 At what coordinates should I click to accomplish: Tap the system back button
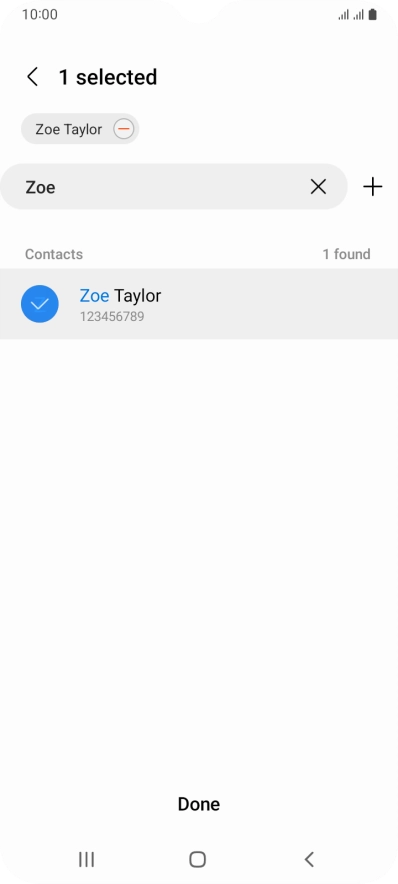[x=309, y=859]
